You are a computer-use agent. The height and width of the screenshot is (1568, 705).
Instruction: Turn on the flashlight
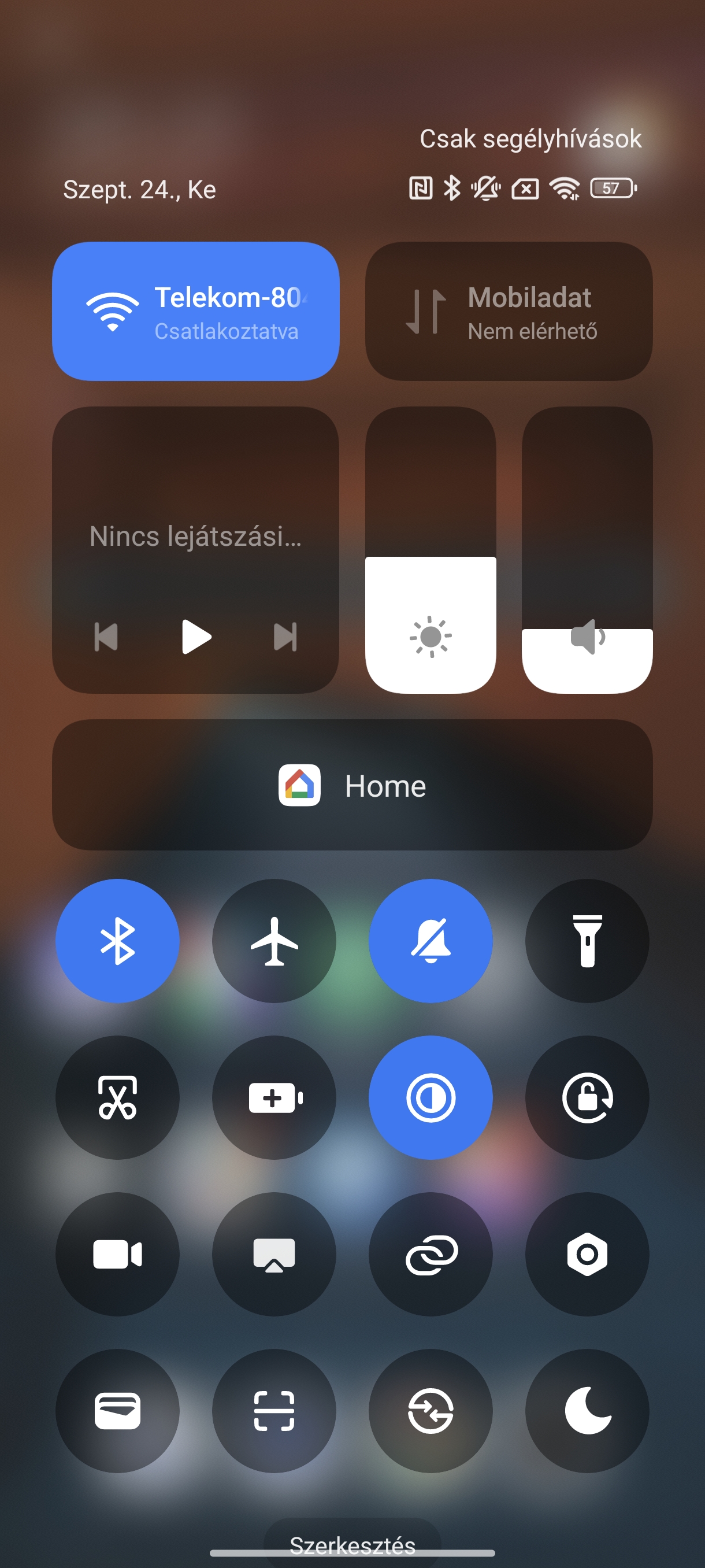[587, 941]
